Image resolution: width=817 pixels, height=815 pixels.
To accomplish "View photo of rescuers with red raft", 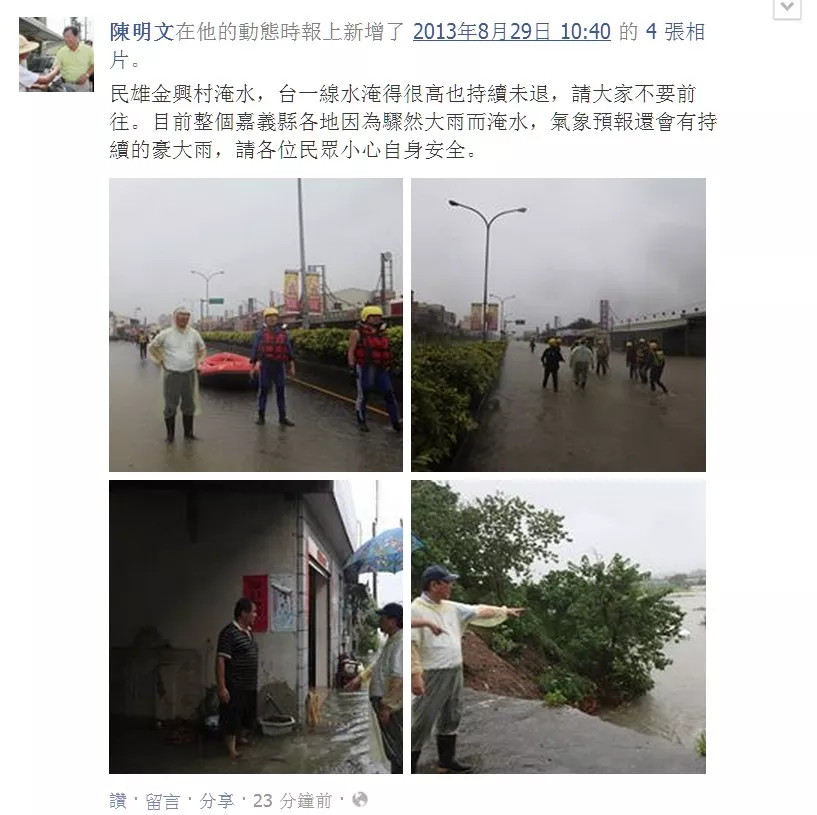I will 256,324.
